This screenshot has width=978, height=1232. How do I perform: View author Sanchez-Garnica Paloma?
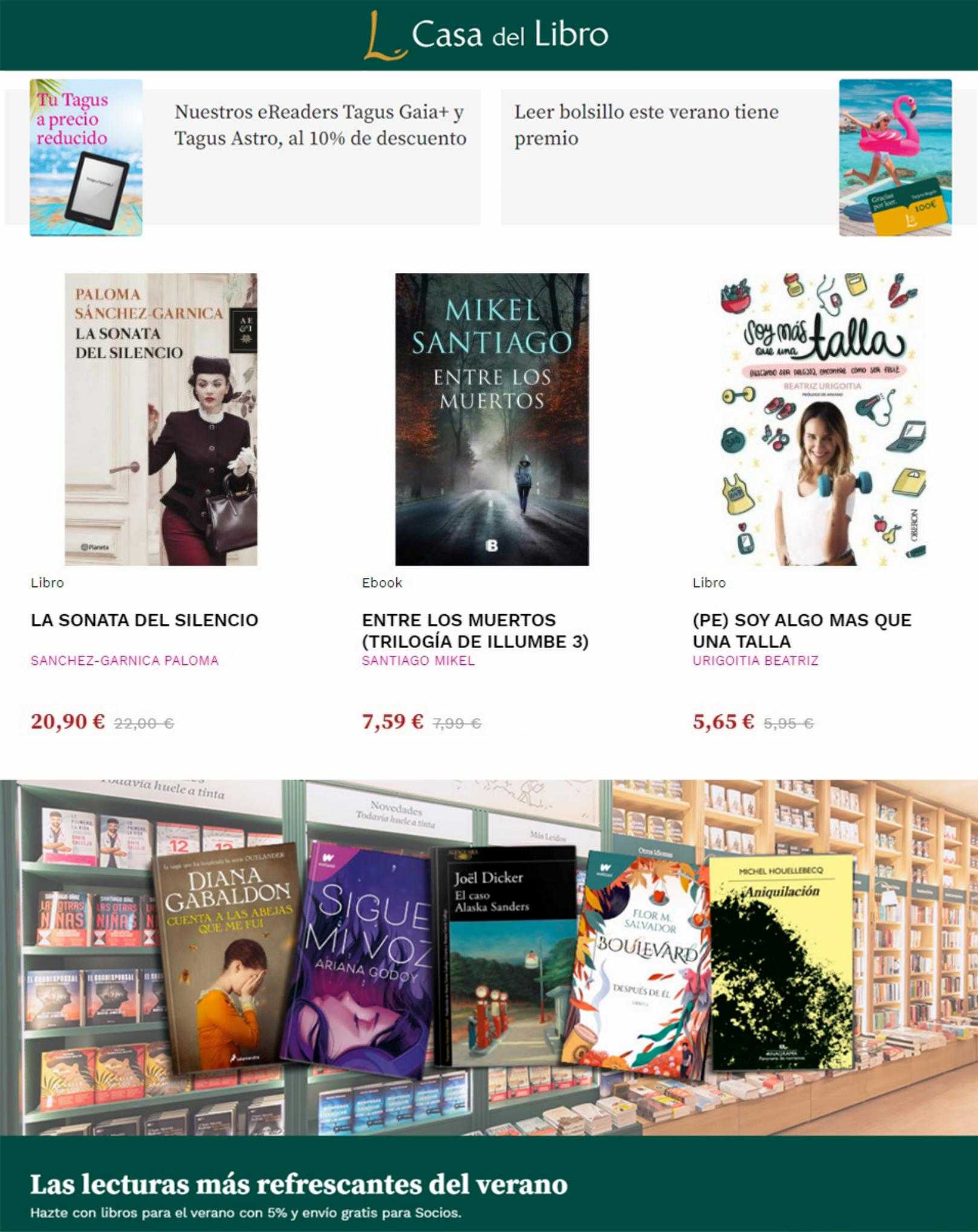[124, 661]
